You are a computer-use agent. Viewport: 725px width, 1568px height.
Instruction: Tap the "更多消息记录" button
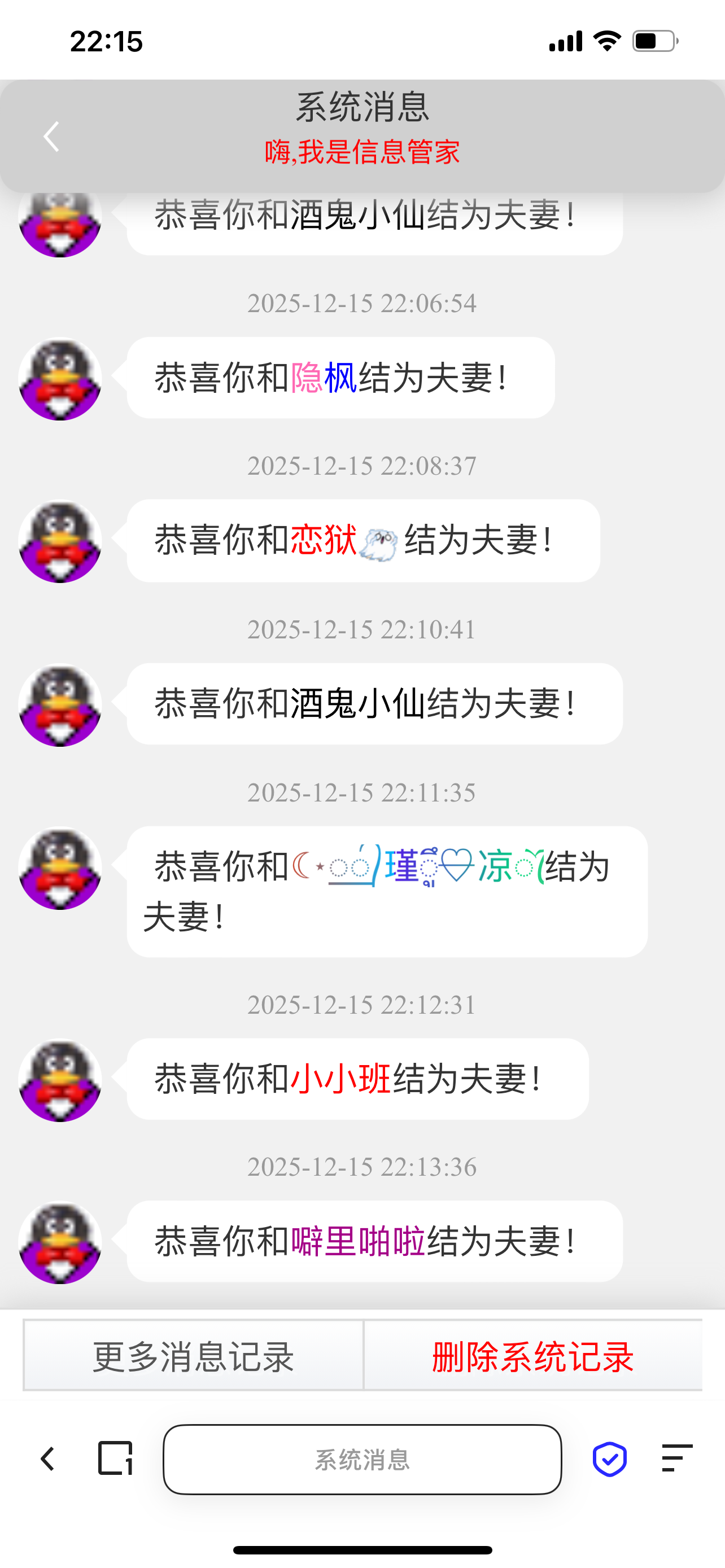click(194, 1356)
